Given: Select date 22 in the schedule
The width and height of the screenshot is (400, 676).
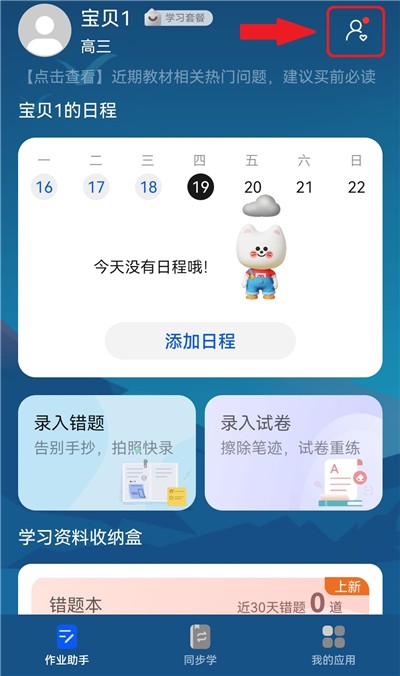Looking at the screenshot, I should coord(356,187).
